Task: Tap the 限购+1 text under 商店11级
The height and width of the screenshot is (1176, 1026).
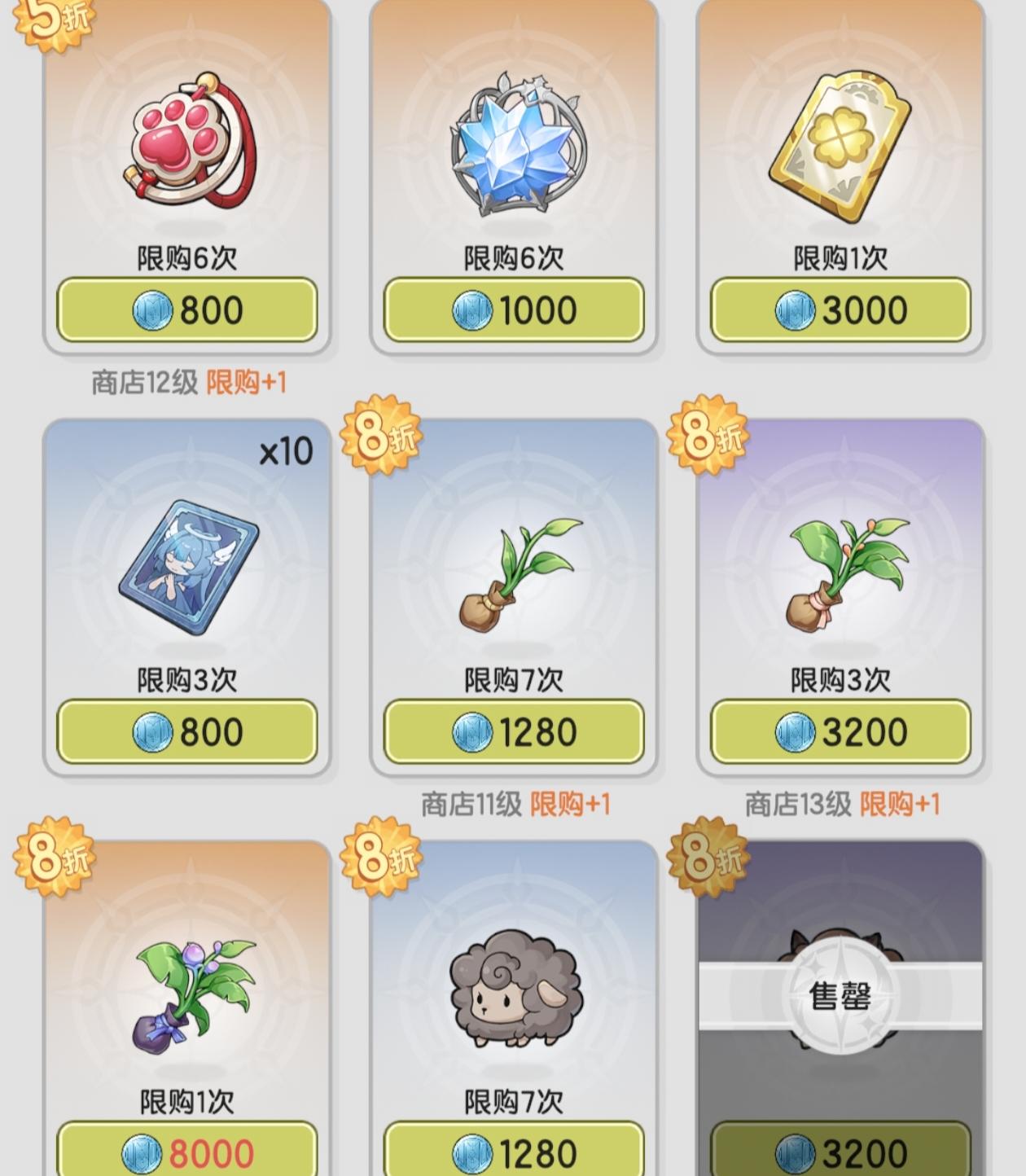Action: pos(572,802)
